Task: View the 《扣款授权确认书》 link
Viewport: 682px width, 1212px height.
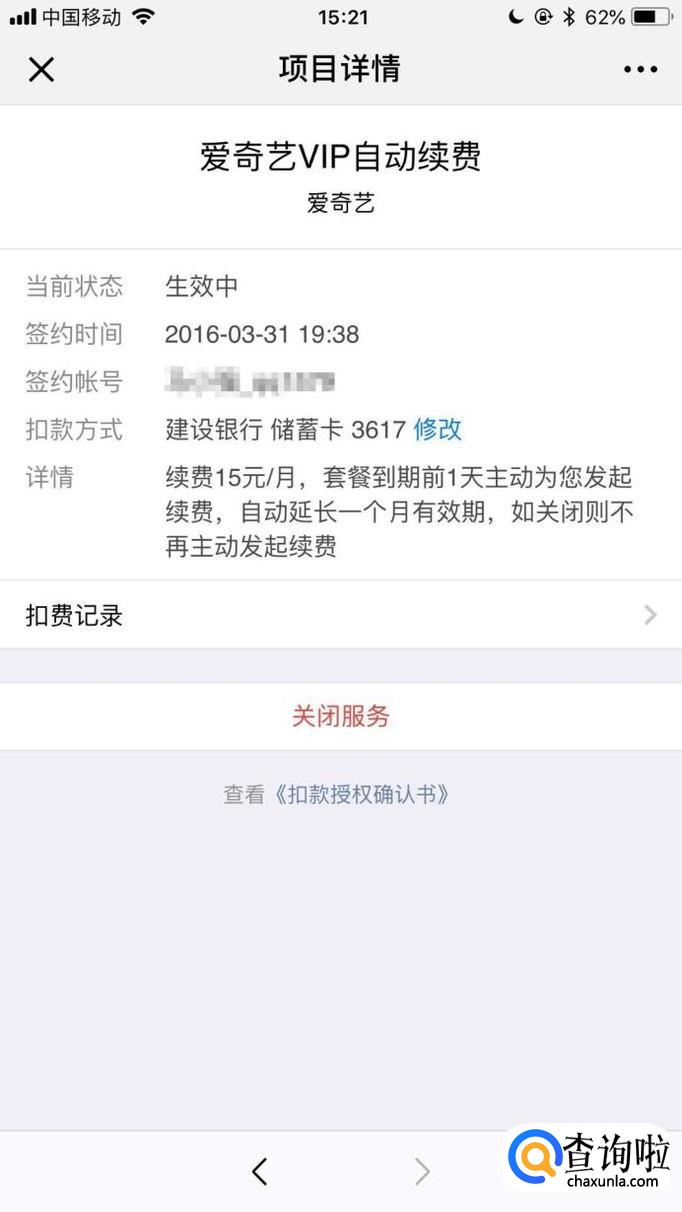Action: click(x=362, y=795)
